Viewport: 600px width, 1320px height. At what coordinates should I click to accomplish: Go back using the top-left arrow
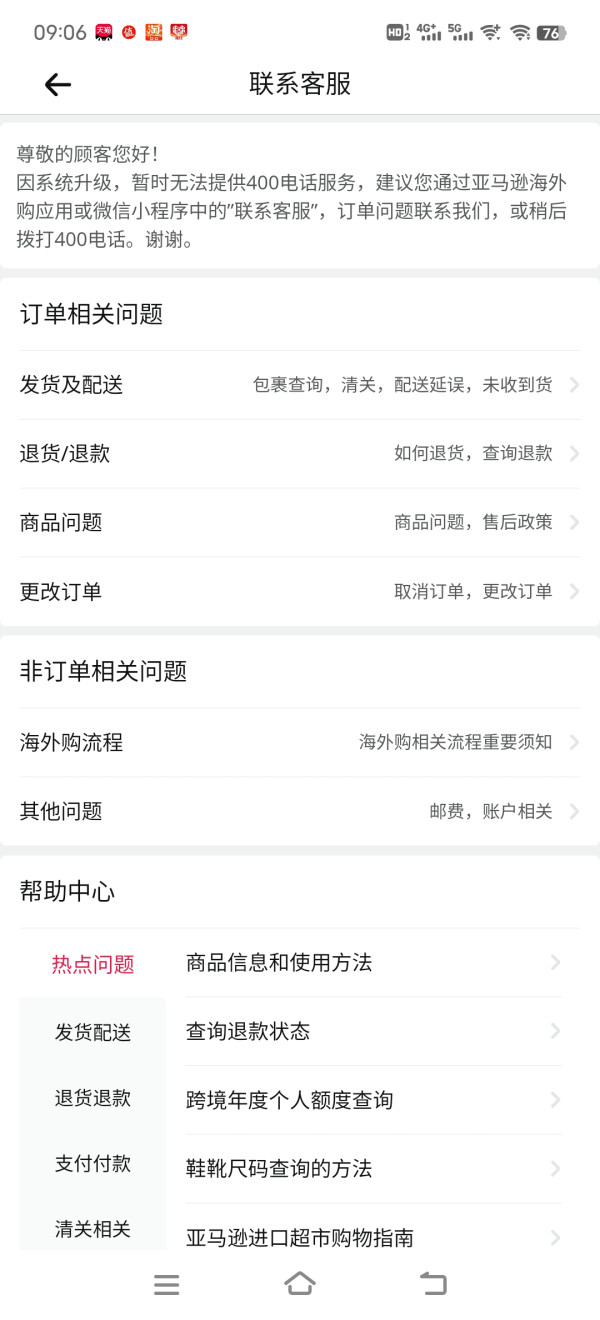click(58, 85)
